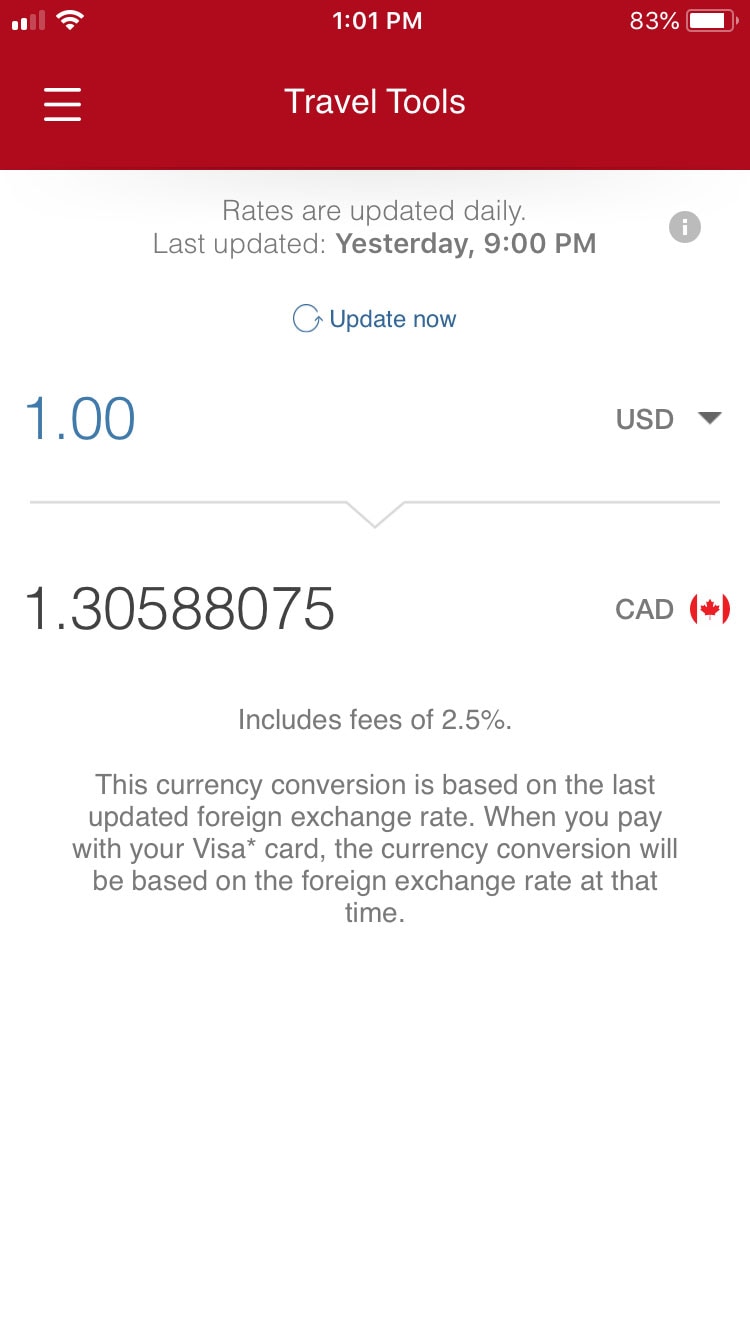
Task: Open the USD currency dropdown
Action: tap(668, 419)
